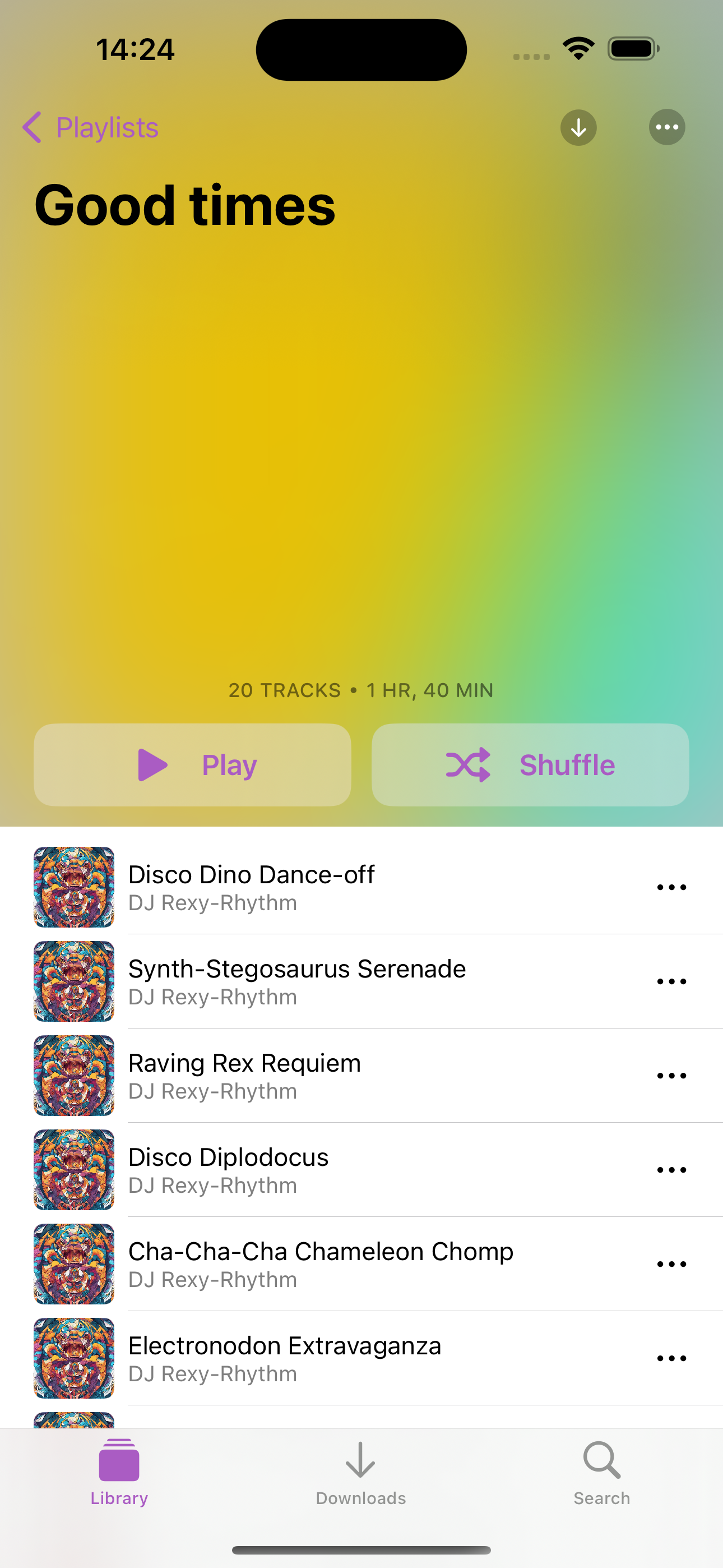723x1568 pixels.
Task: Open options for Disco Dino Dance-off
Action: 671,888
